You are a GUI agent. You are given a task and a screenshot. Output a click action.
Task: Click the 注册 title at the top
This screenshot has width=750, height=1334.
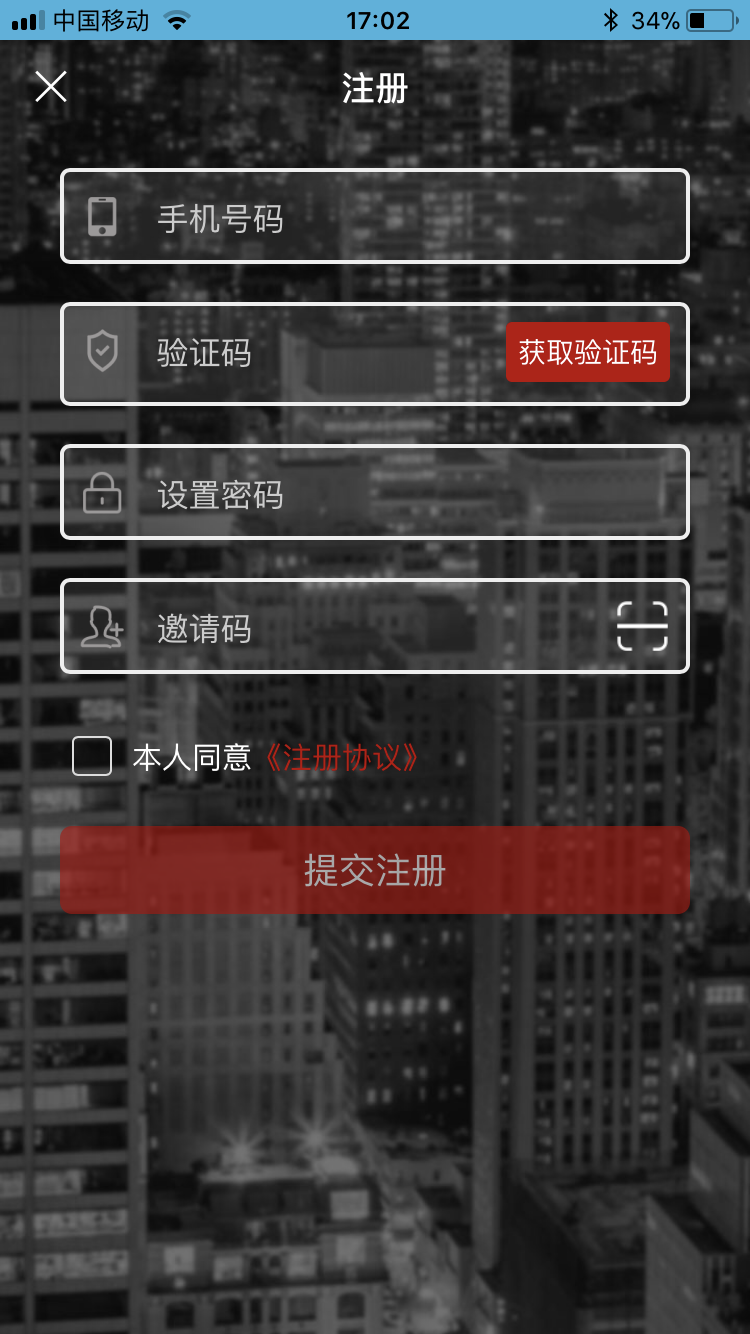[375, 88]
